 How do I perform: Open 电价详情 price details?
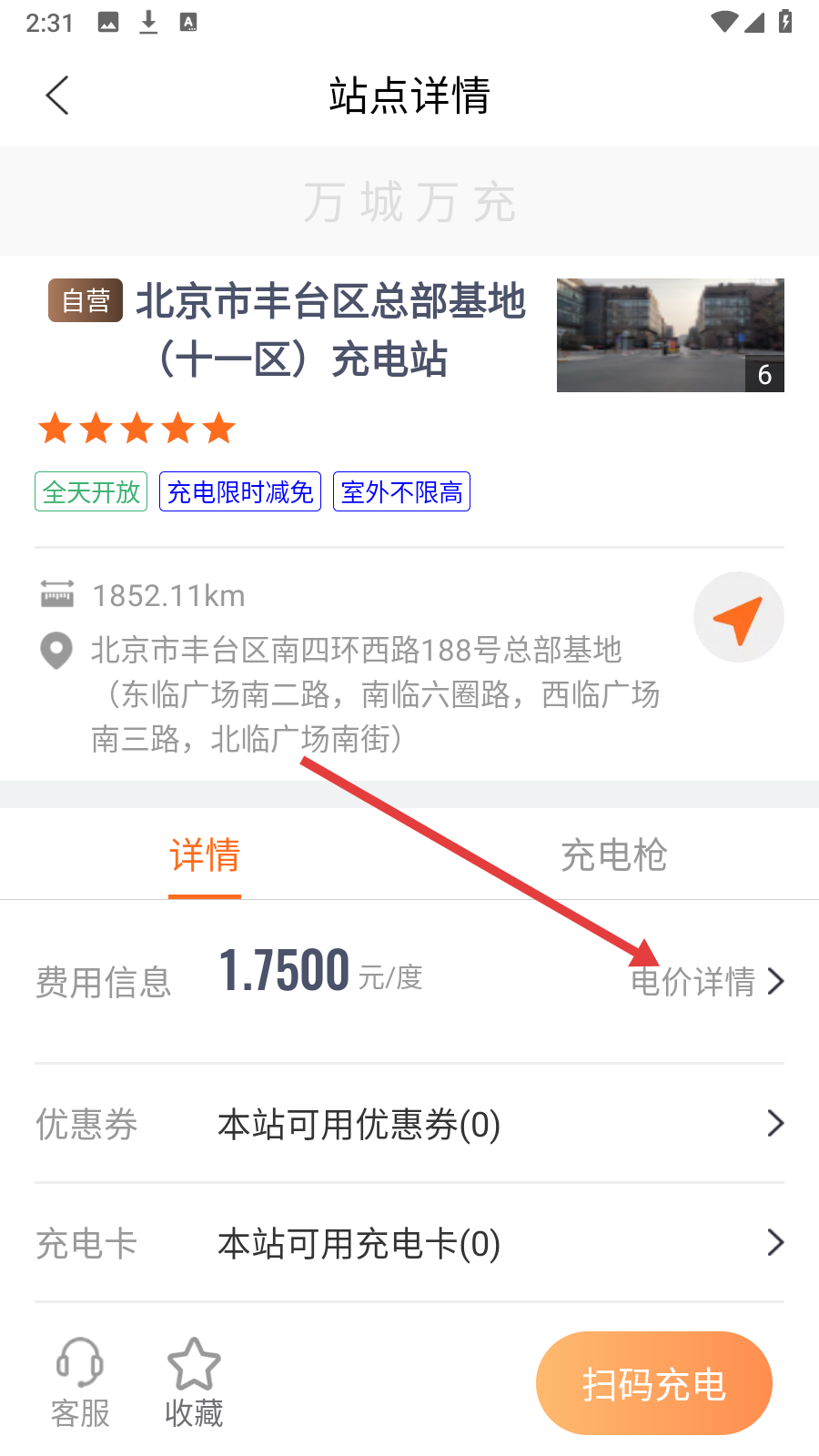coord(708,981)
